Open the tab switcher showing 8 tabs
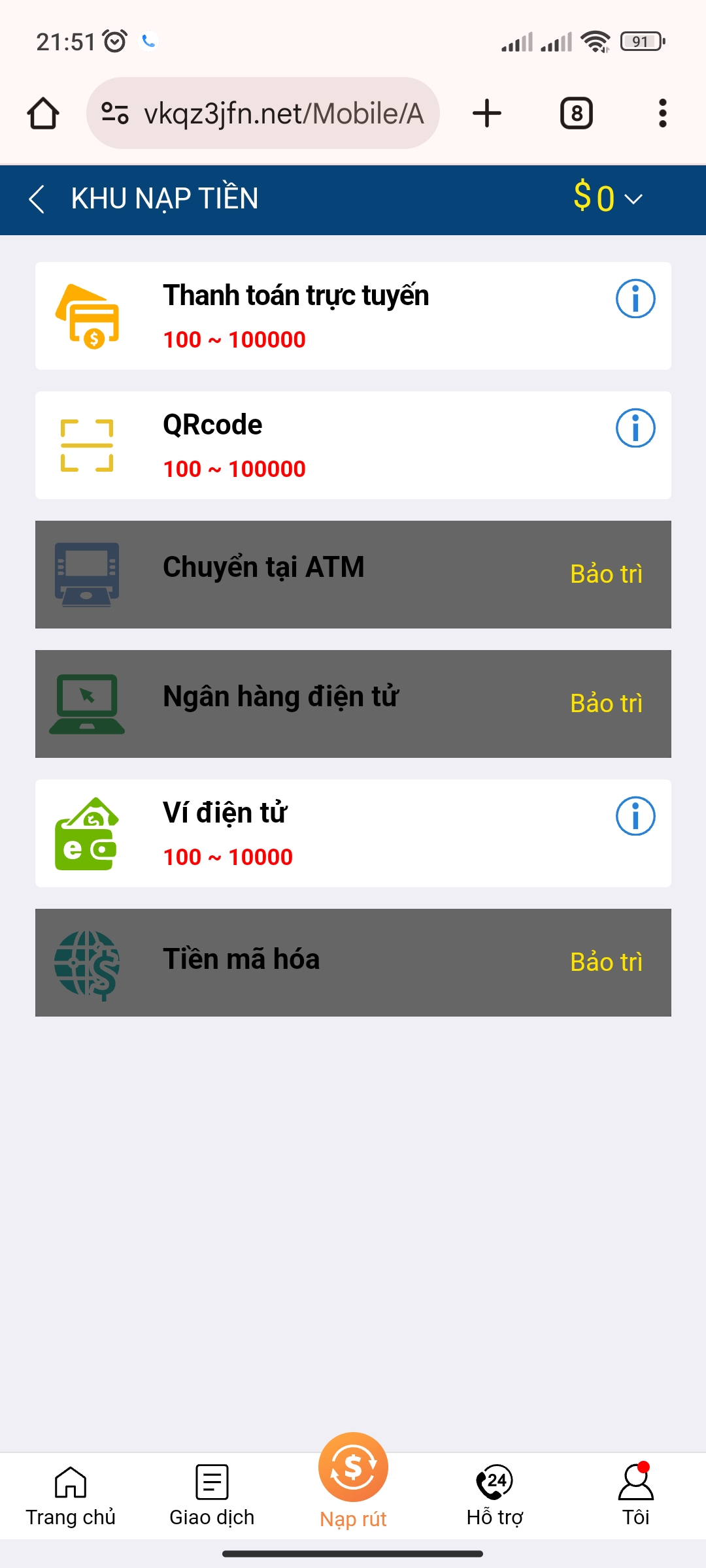Screen dimensions: 706x1568 click(x=576, y=112)
